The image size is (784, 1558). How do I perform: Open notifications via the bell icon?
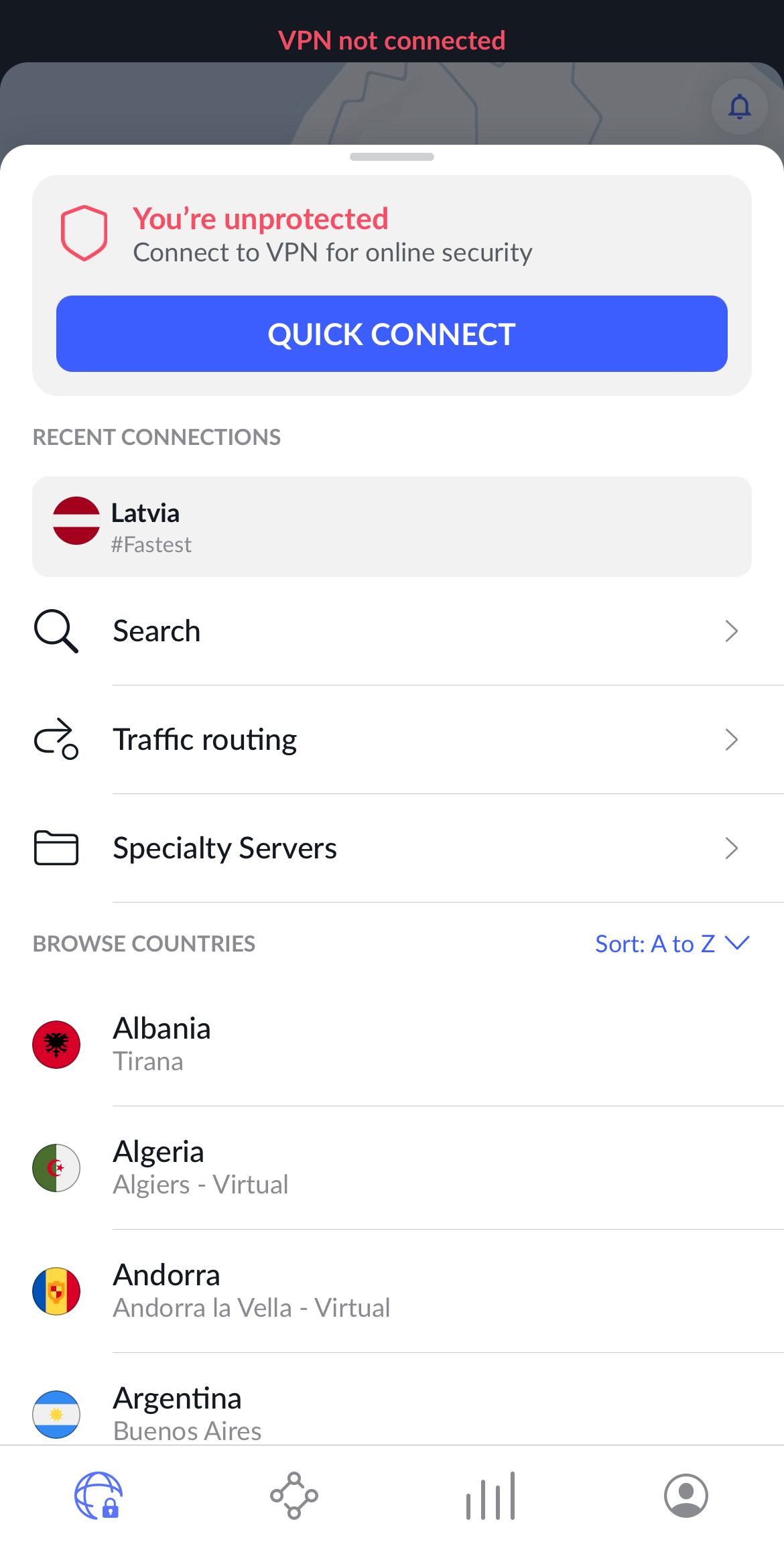tap(739, 106)
